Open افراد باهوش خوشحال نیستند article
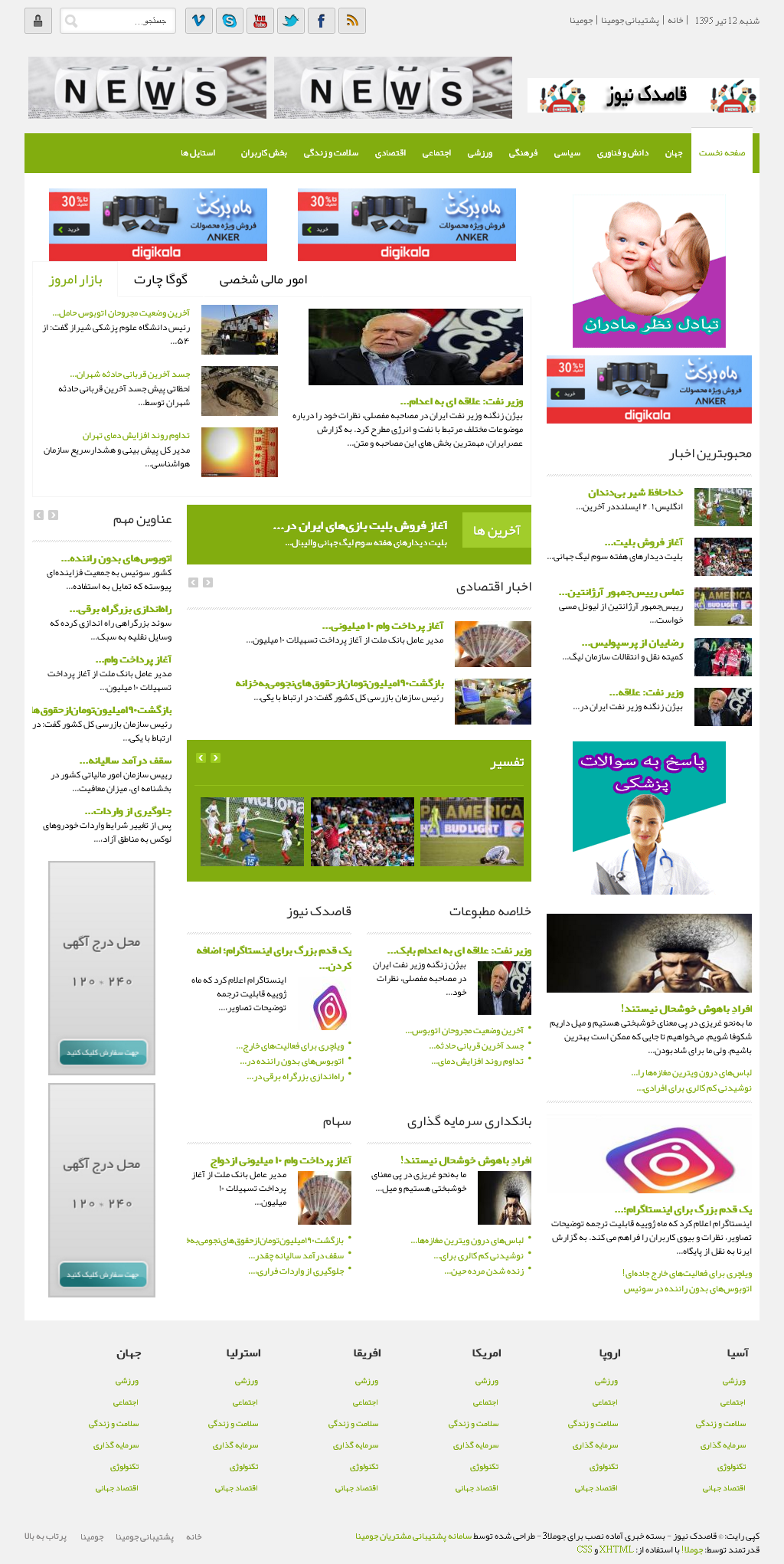This screenshot has width=784, height=1564. [x=686, y=1009]
